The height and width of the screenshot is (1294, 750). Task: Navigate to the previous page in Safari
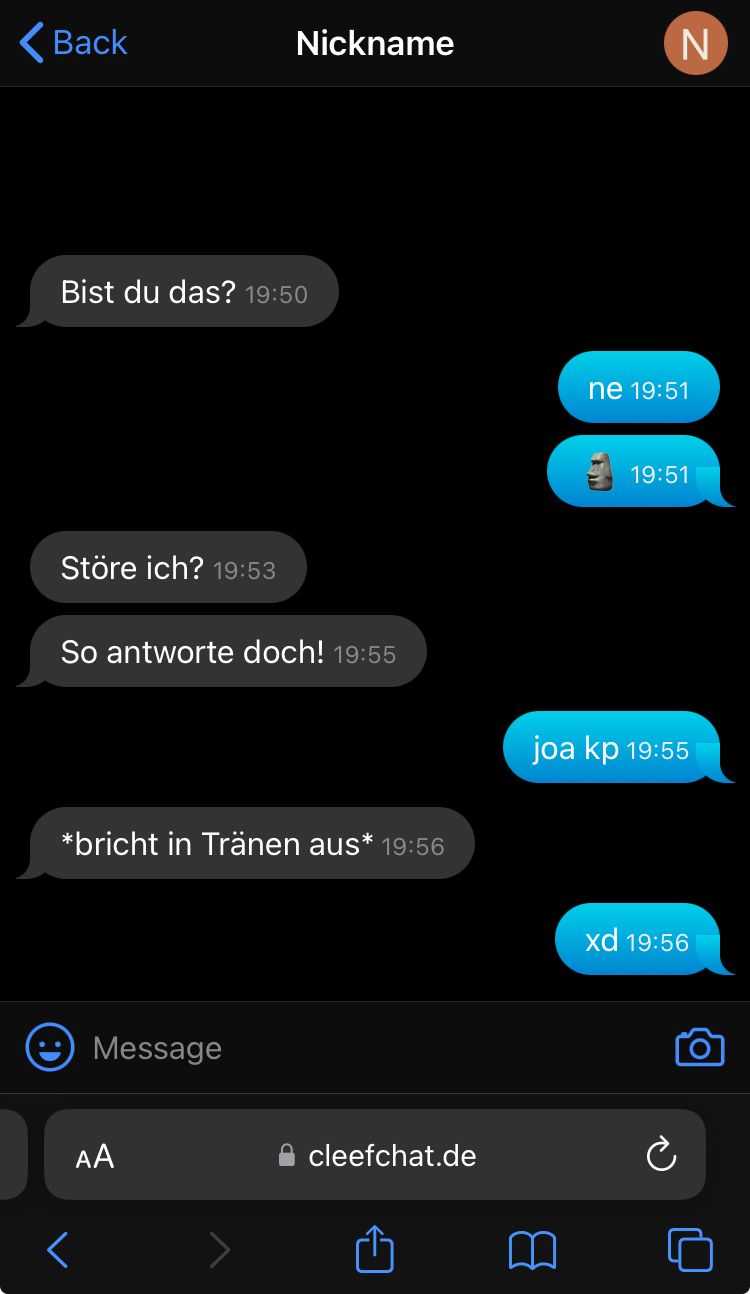tap(58, 1250)
